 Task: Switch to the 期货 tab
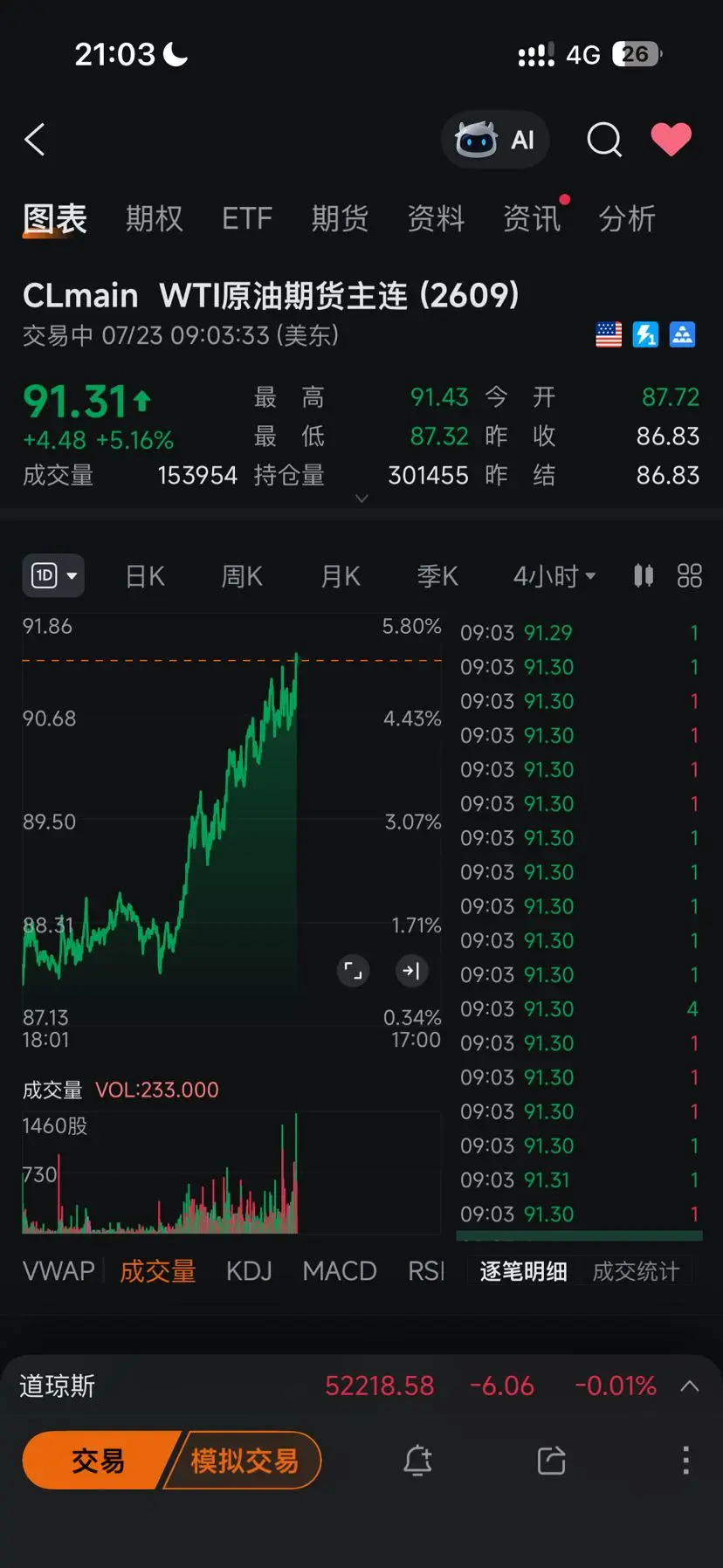point(340,218)
